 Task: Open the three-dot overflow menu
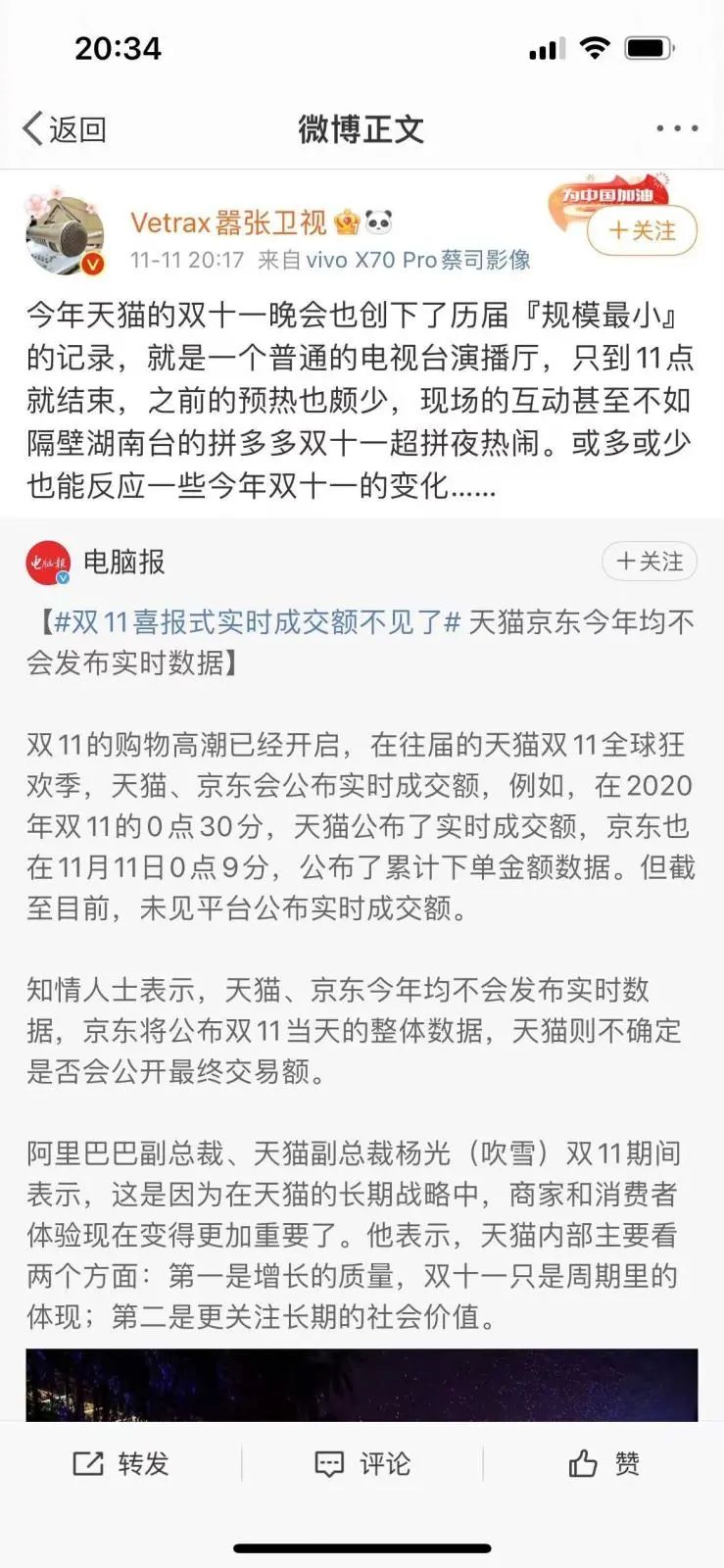[x=677, y=129]
